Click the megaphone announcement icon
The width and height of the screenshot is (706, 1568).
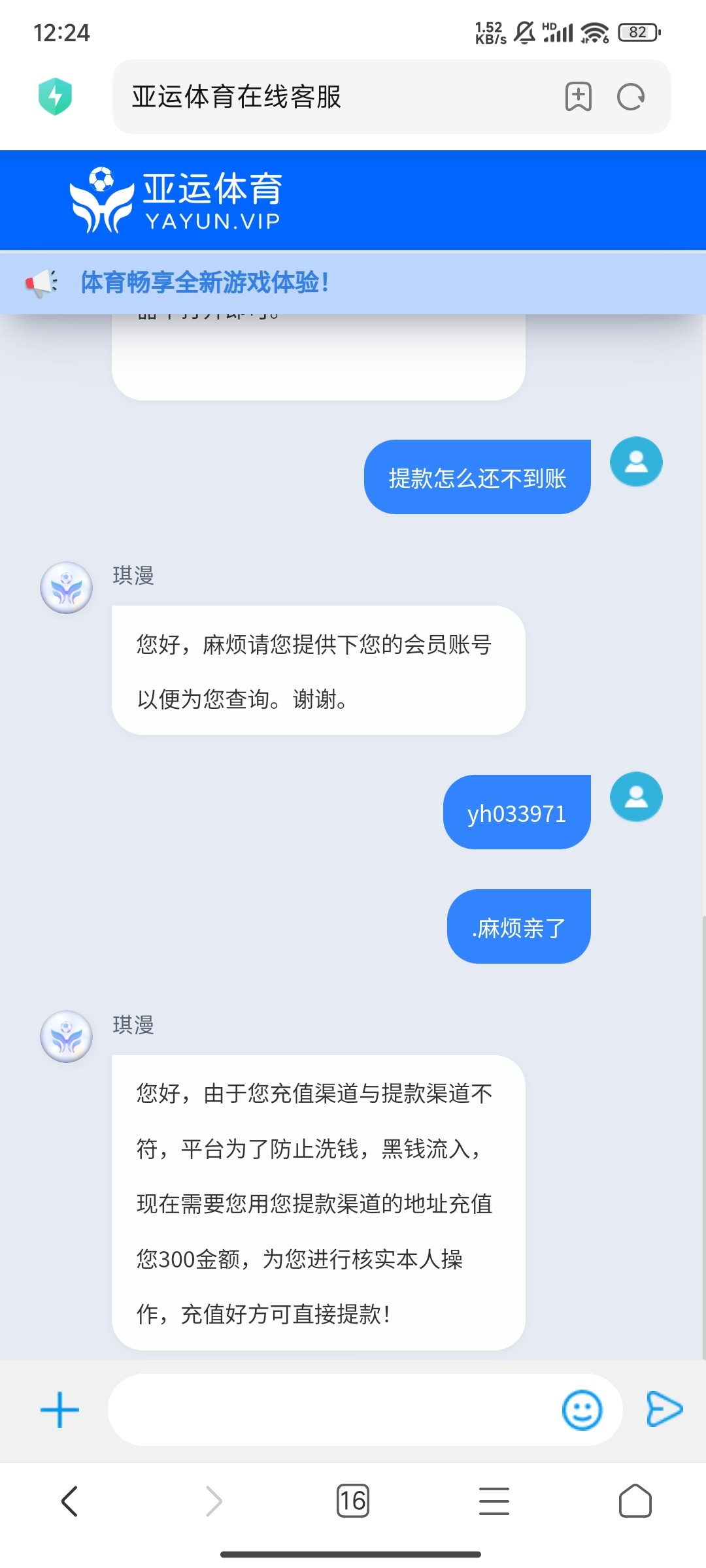coord(41,282)
